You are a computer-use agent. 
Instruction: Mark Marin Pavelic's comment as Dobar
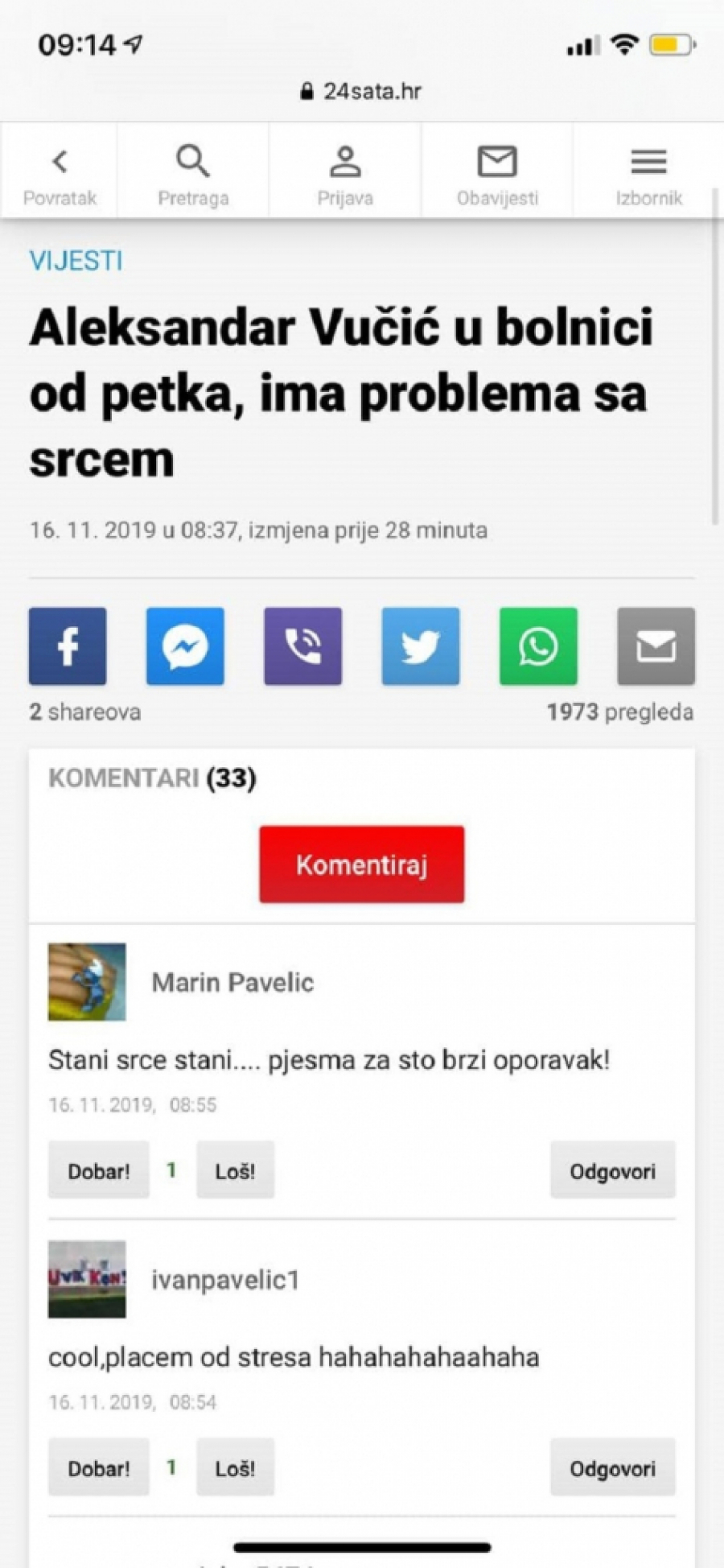(98, 1170)
